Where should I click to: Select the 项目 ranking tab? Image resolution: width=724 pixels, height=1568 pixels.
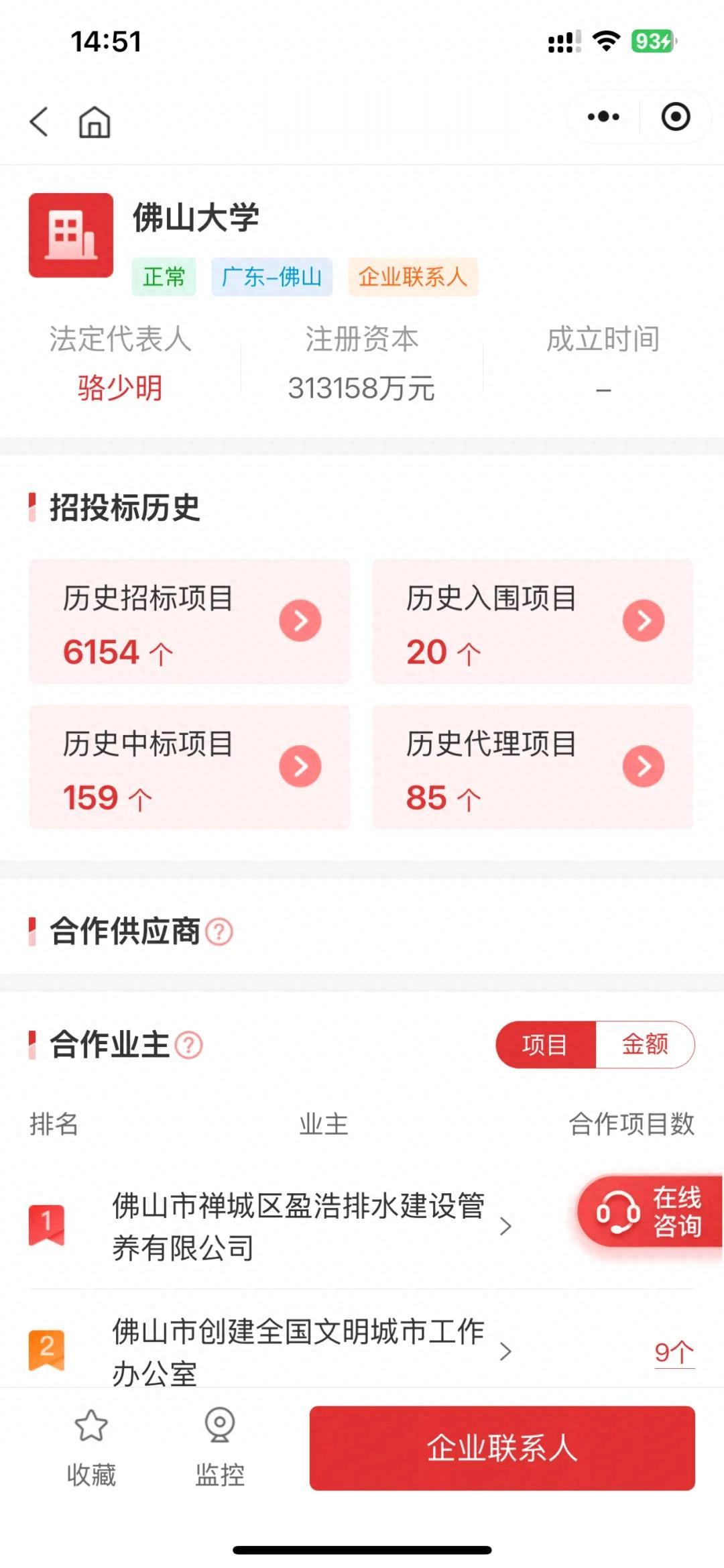tap(545, 1044)
